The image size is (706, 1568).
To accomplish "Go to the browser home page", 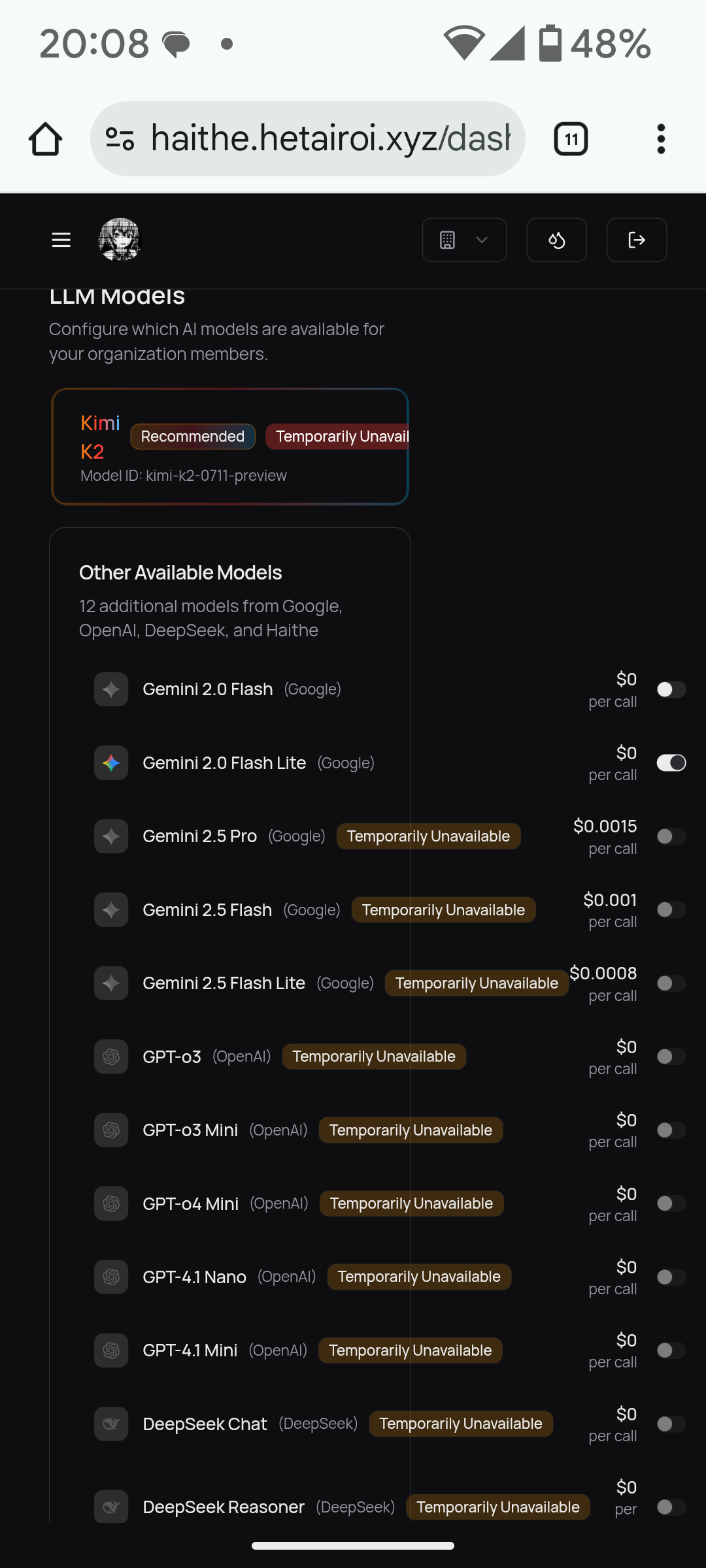I will click(x=45, y=139).
